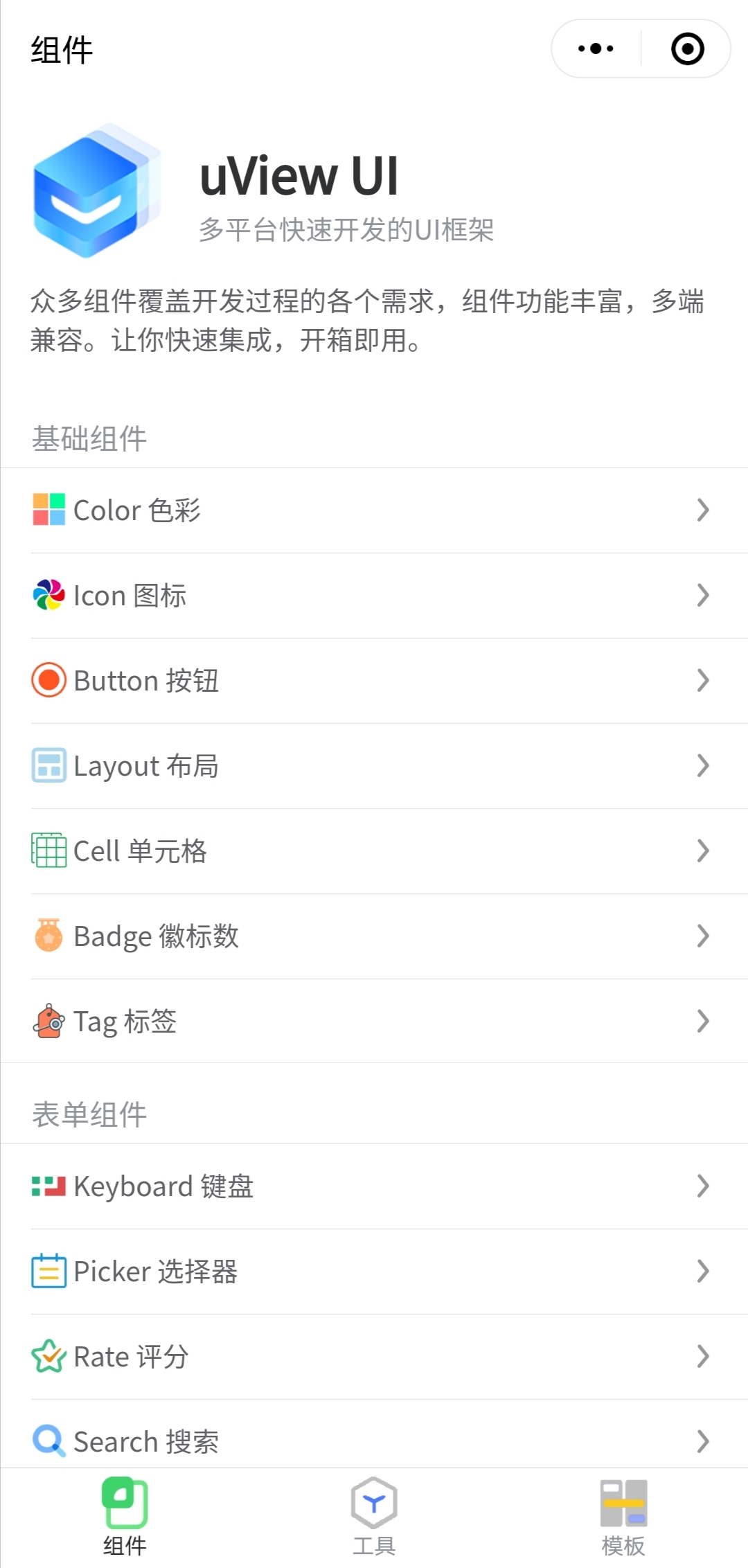Viewport: 748px width, 1568px height.
Task: Expand the Picker 选择器 item chevron
Action: pos(703,1270)
